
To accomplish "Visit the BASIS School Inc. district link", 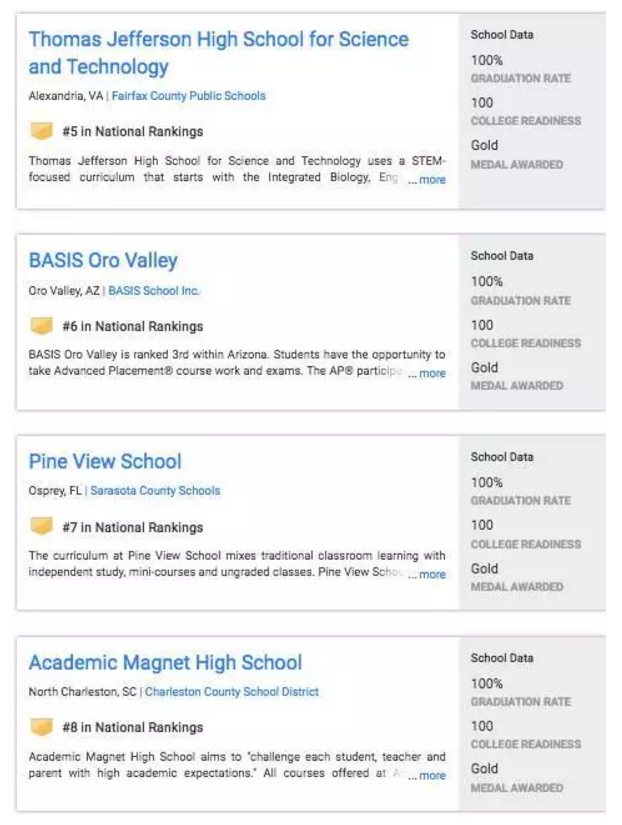I will (154, 291).
